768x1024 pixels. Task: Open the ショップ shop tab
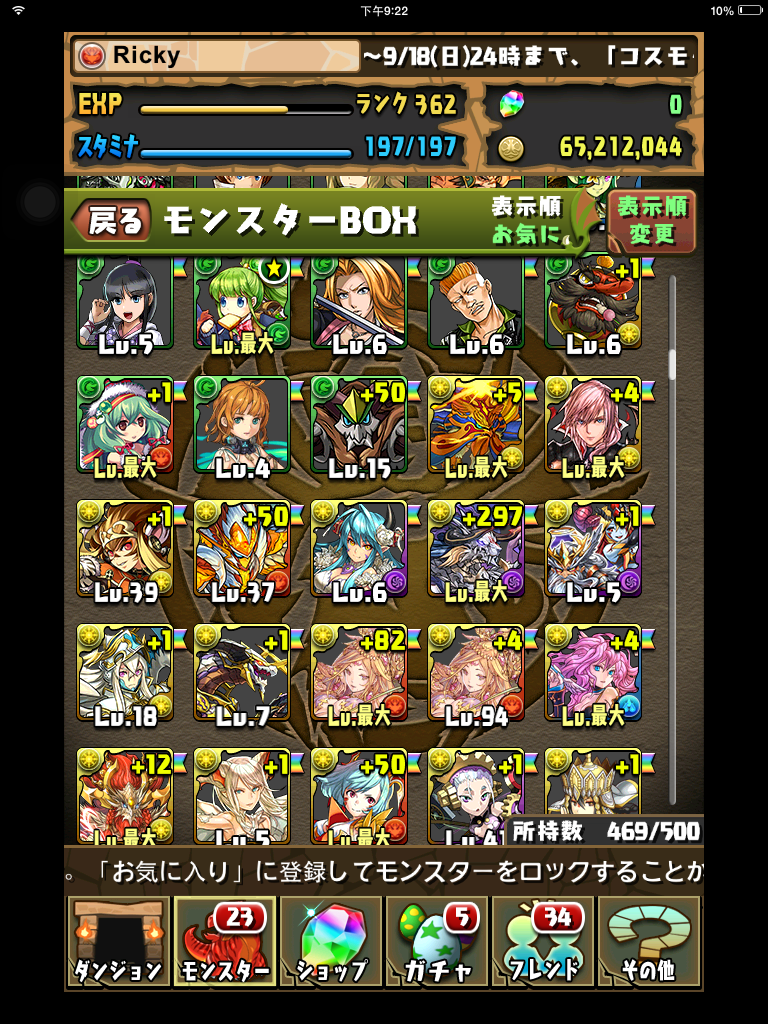coord(331,942)
